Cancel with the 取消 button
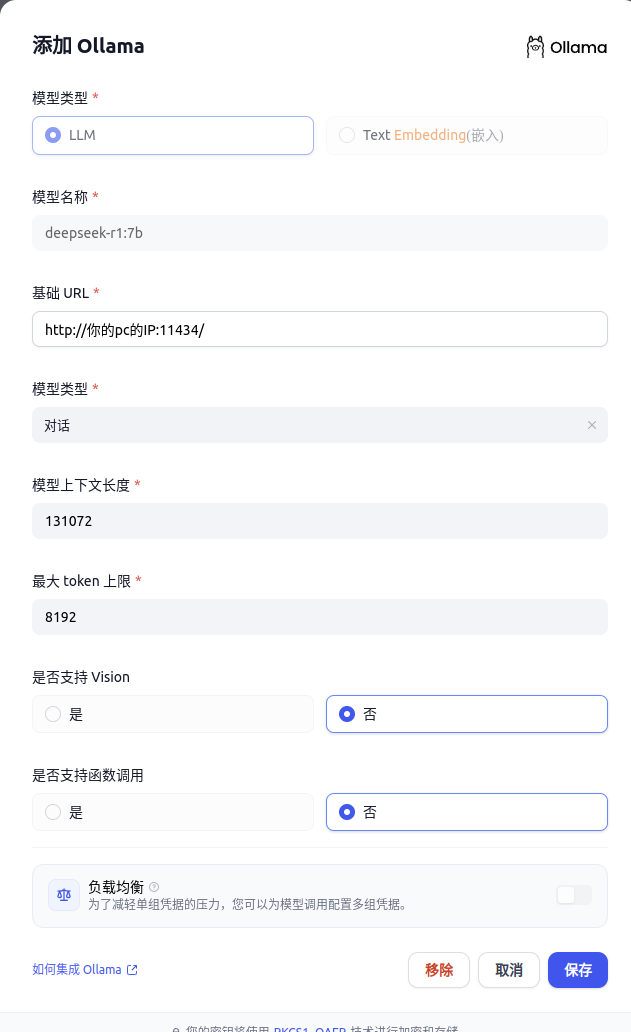Screen dimensions: 631x1032 click(509, 970)
